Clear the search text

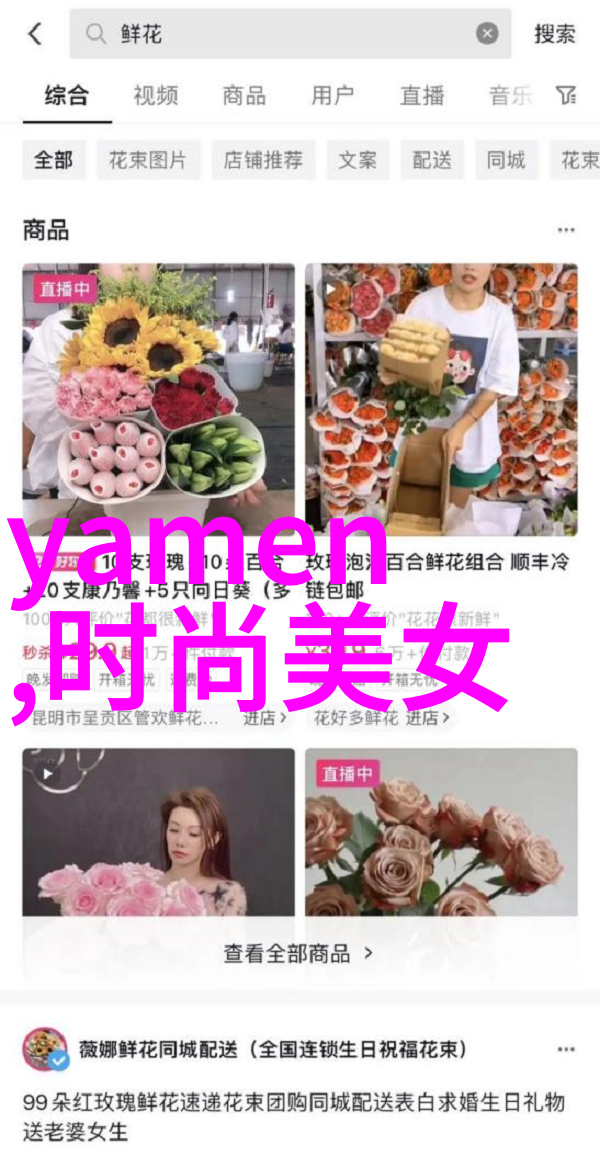click(487, 34)
